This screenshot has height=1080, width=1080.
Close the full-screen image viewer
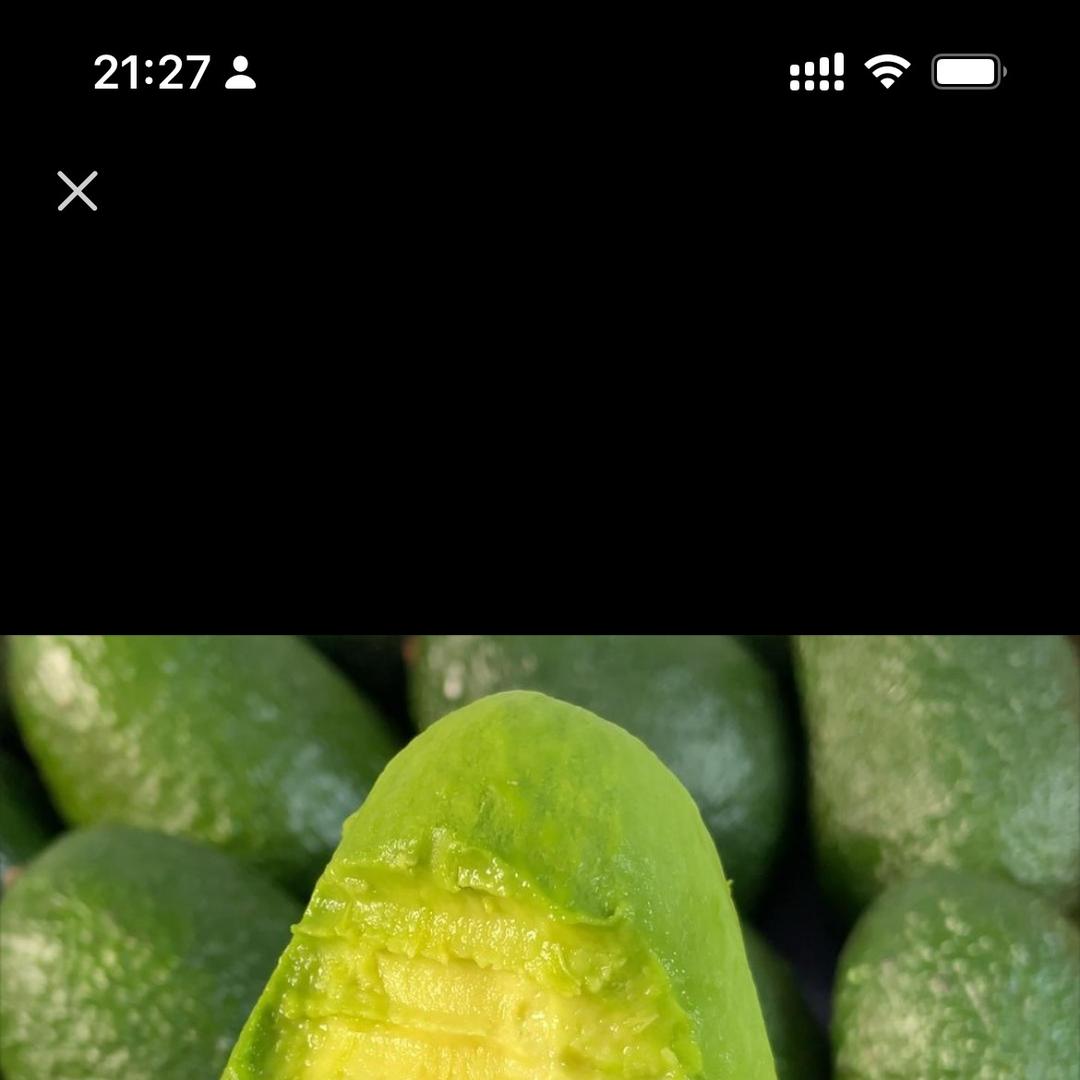77,191
